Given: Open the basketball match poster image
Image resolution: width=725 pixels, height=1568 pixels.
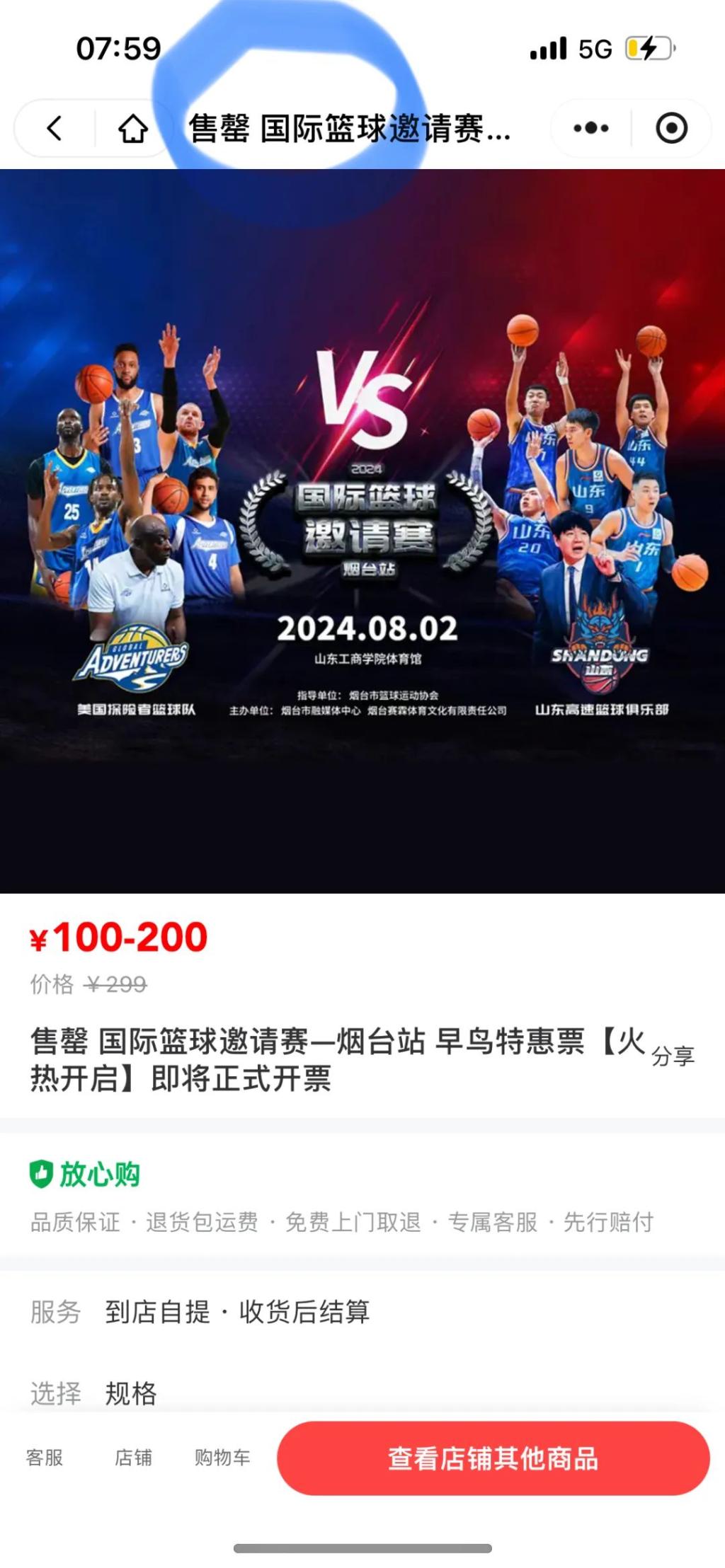Looking at the screenshot, I should pos(362,531).
